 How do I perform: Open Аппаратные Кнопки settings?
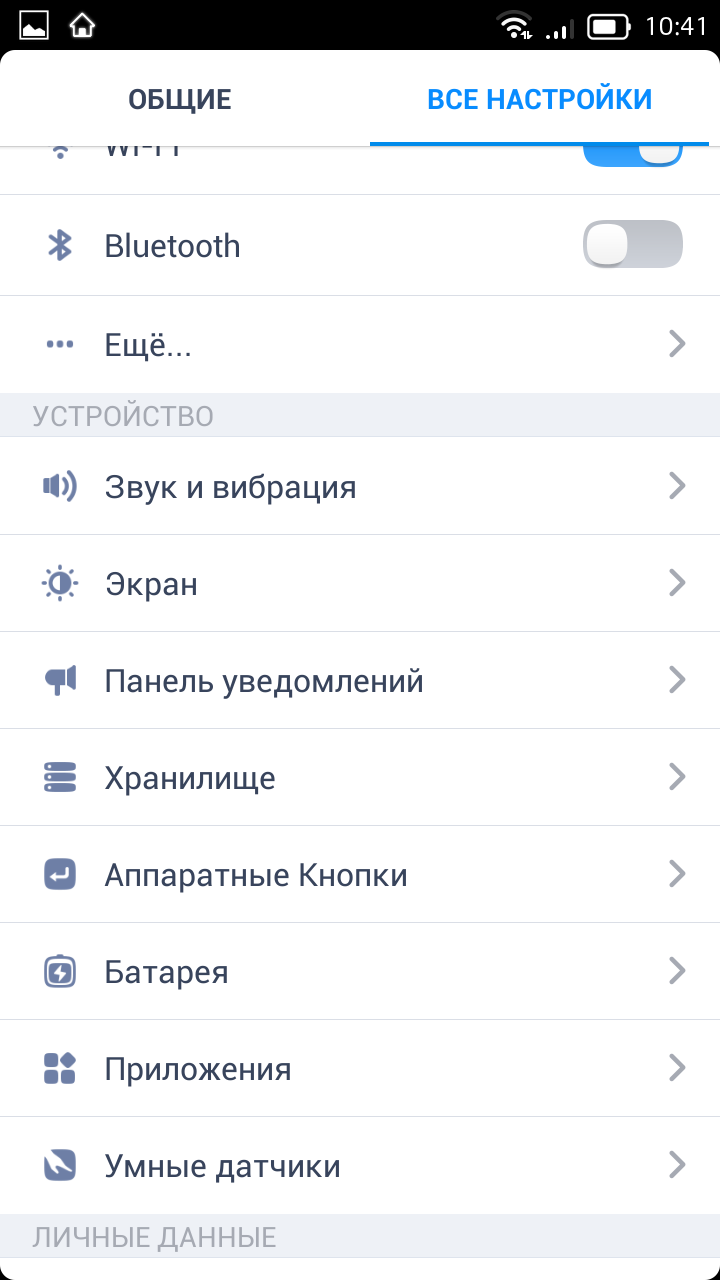360,875
